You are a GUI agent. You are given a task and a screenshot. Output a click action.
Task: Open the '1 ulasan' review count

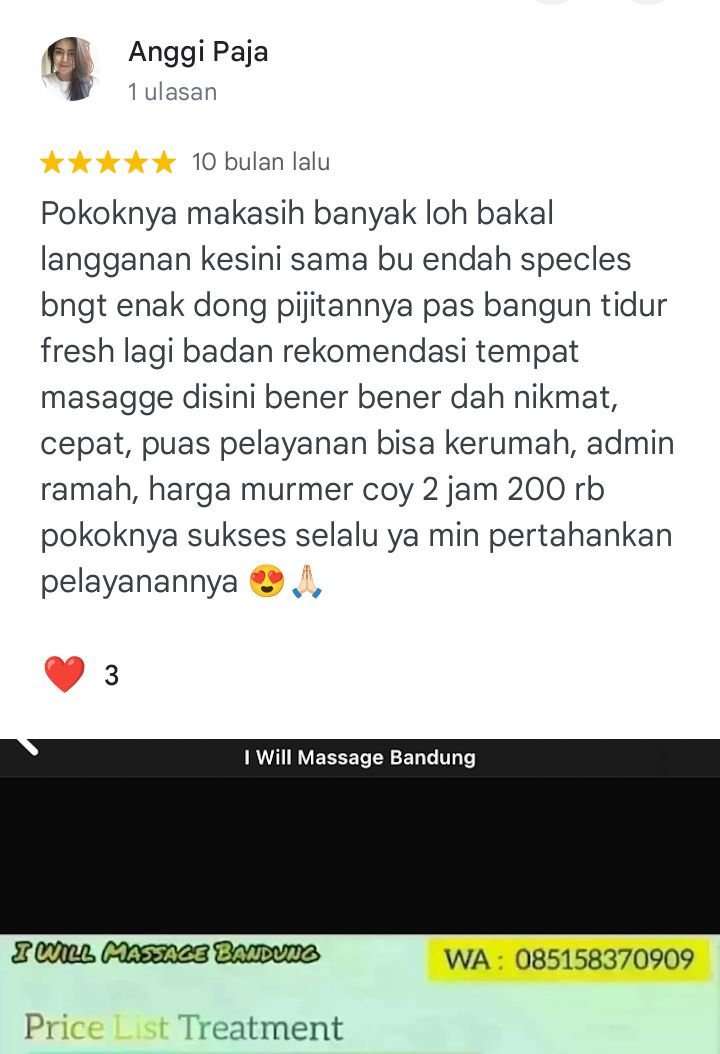(x=172, y=92)
